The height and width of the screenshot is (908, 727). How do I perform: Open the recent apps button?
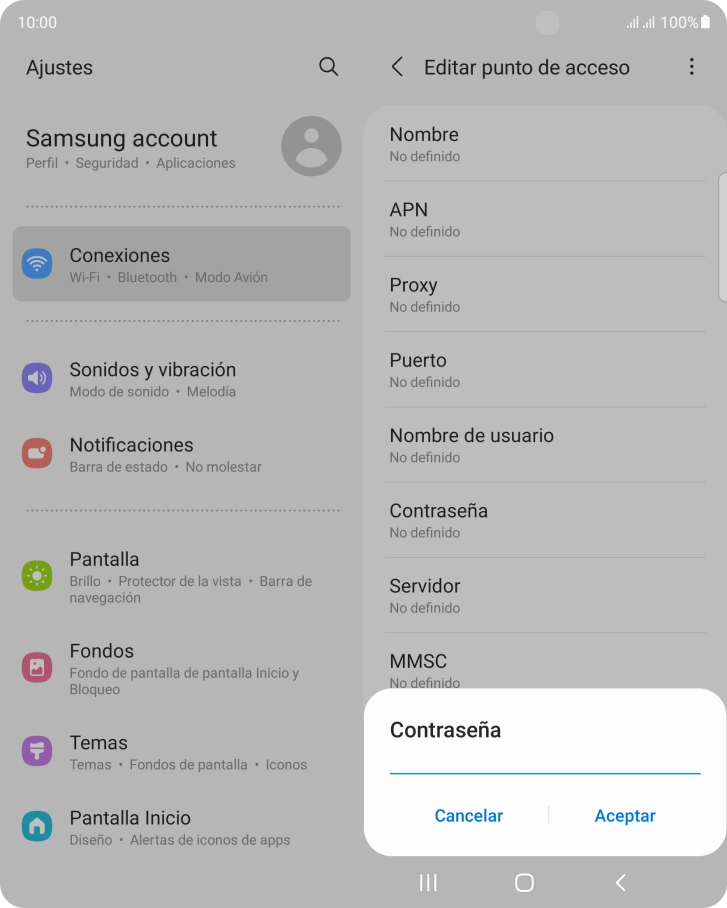point(428,882)
